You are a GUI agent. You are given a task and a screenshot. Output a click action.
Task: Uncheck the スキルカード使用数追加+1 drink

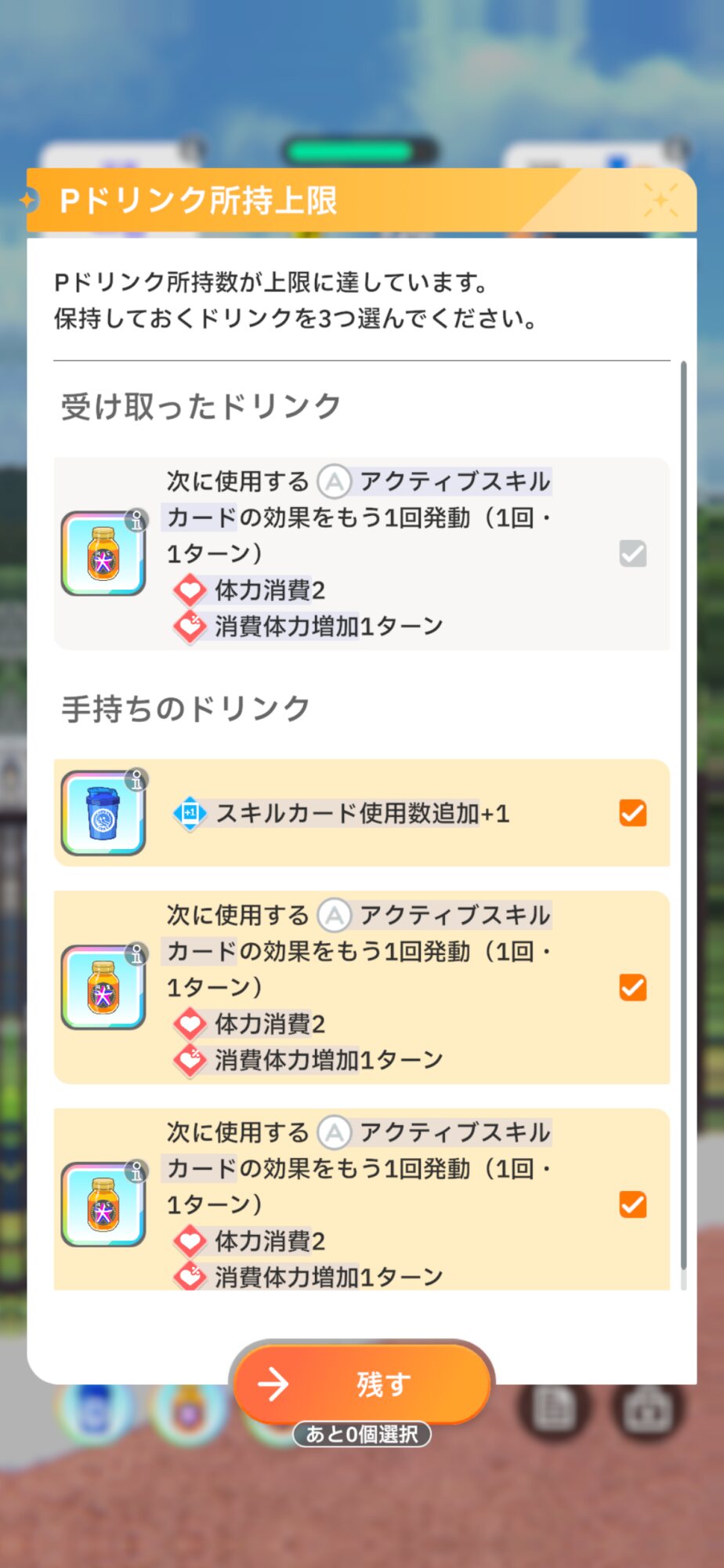point(632,813)
